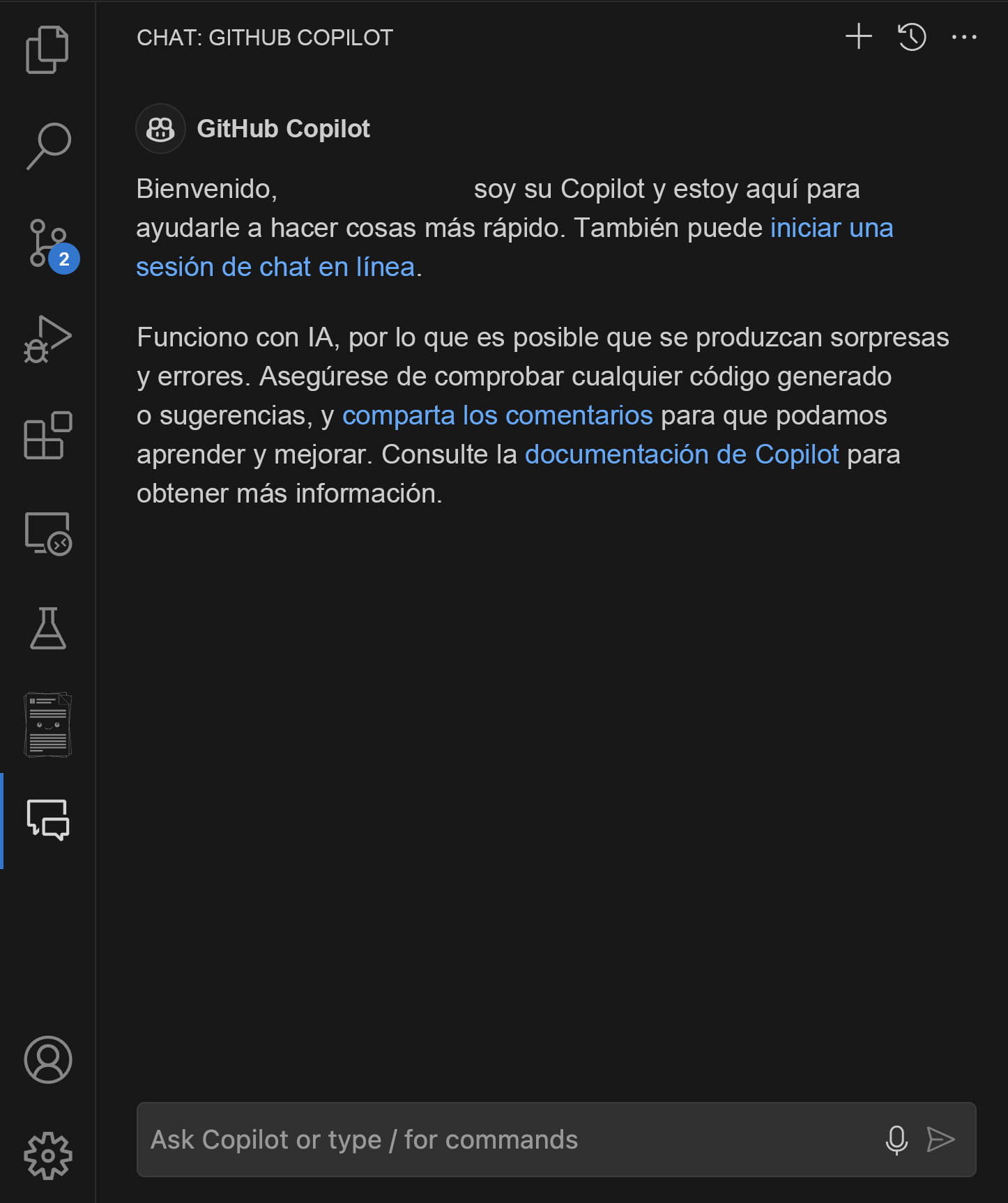Open the document page icon in activity bar
The width and height of the screenshot is (1008, 1203).
tap(47, 725)
